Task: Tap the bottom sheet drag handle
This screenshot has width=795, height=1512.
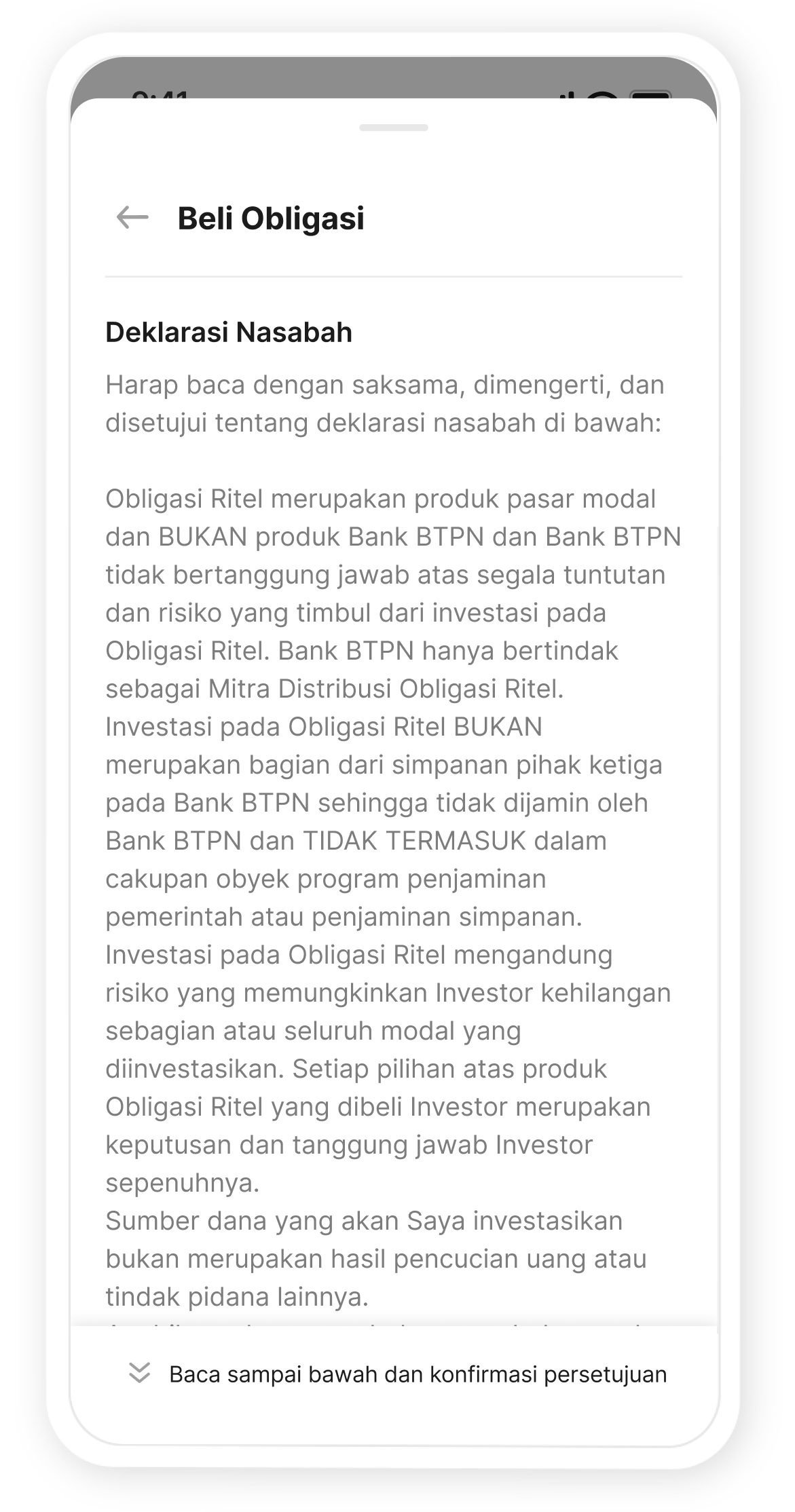Action: (394, 128)
